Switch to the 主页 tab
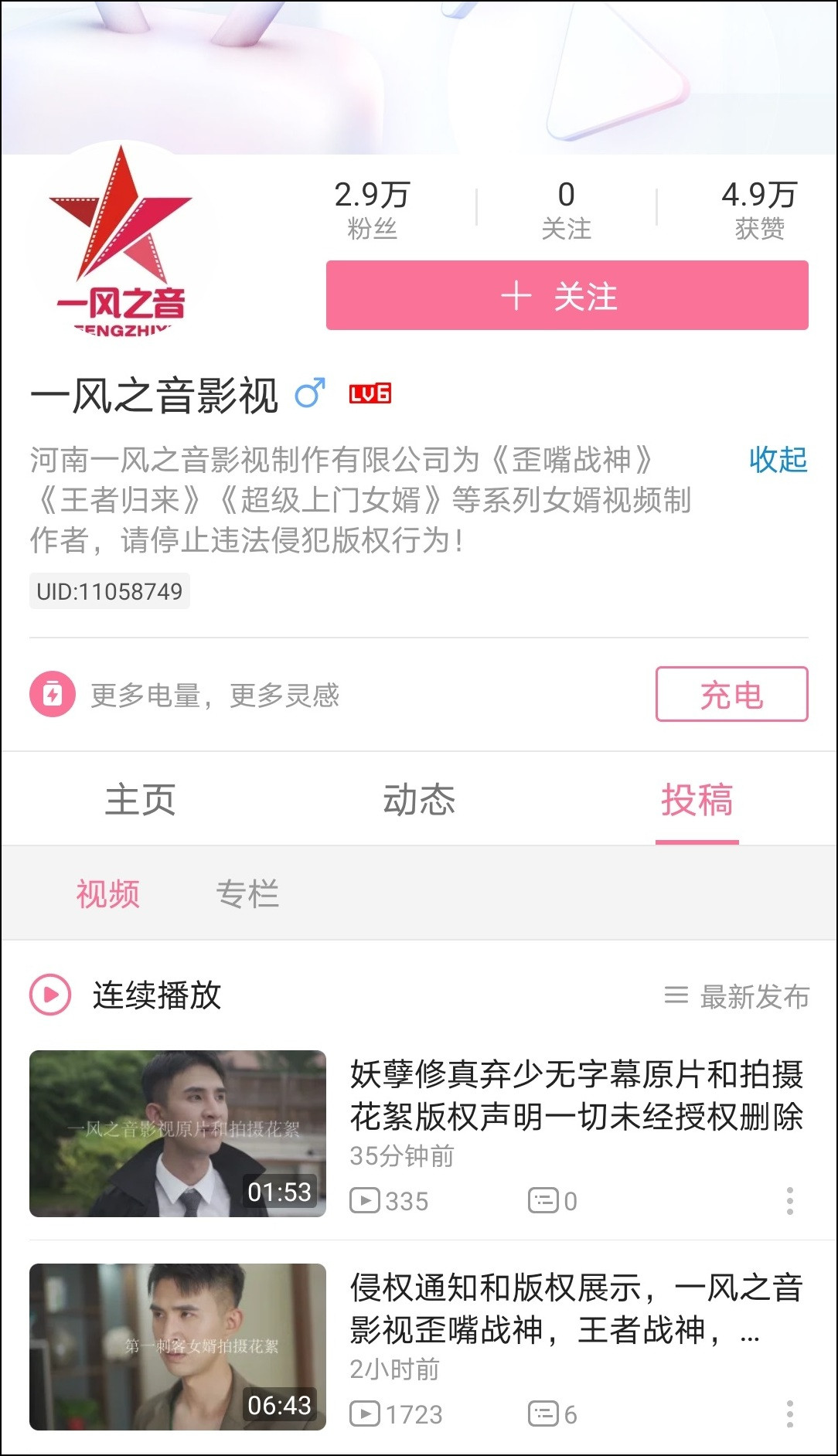 [141, 799]
